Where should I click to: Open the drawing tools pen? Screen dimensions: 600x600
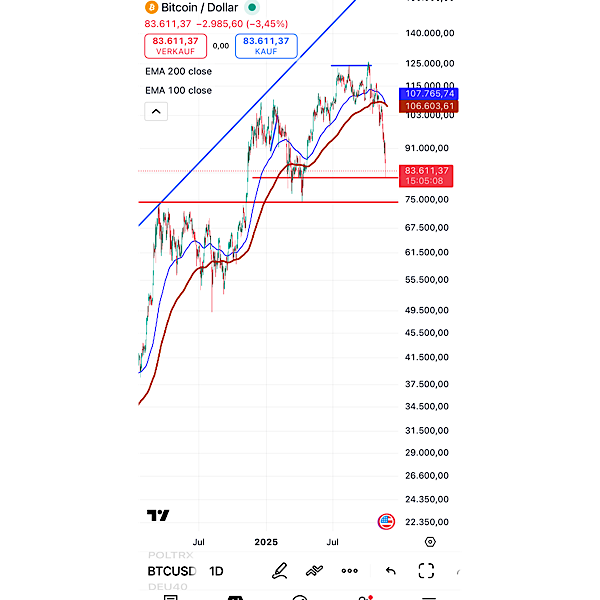point(280,571)
